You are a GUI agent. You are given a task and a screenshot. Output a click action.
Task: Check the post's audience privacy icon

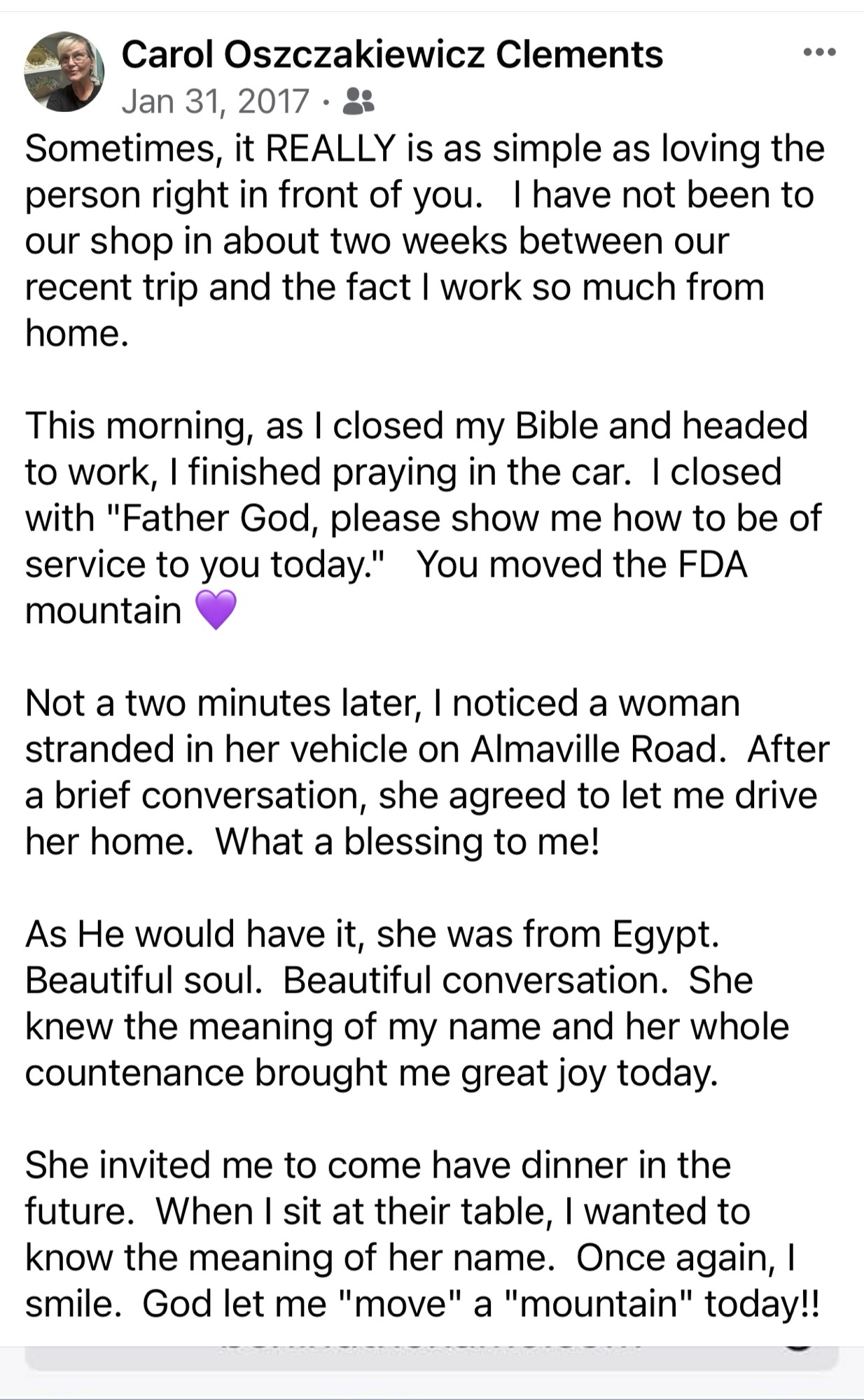358,101
